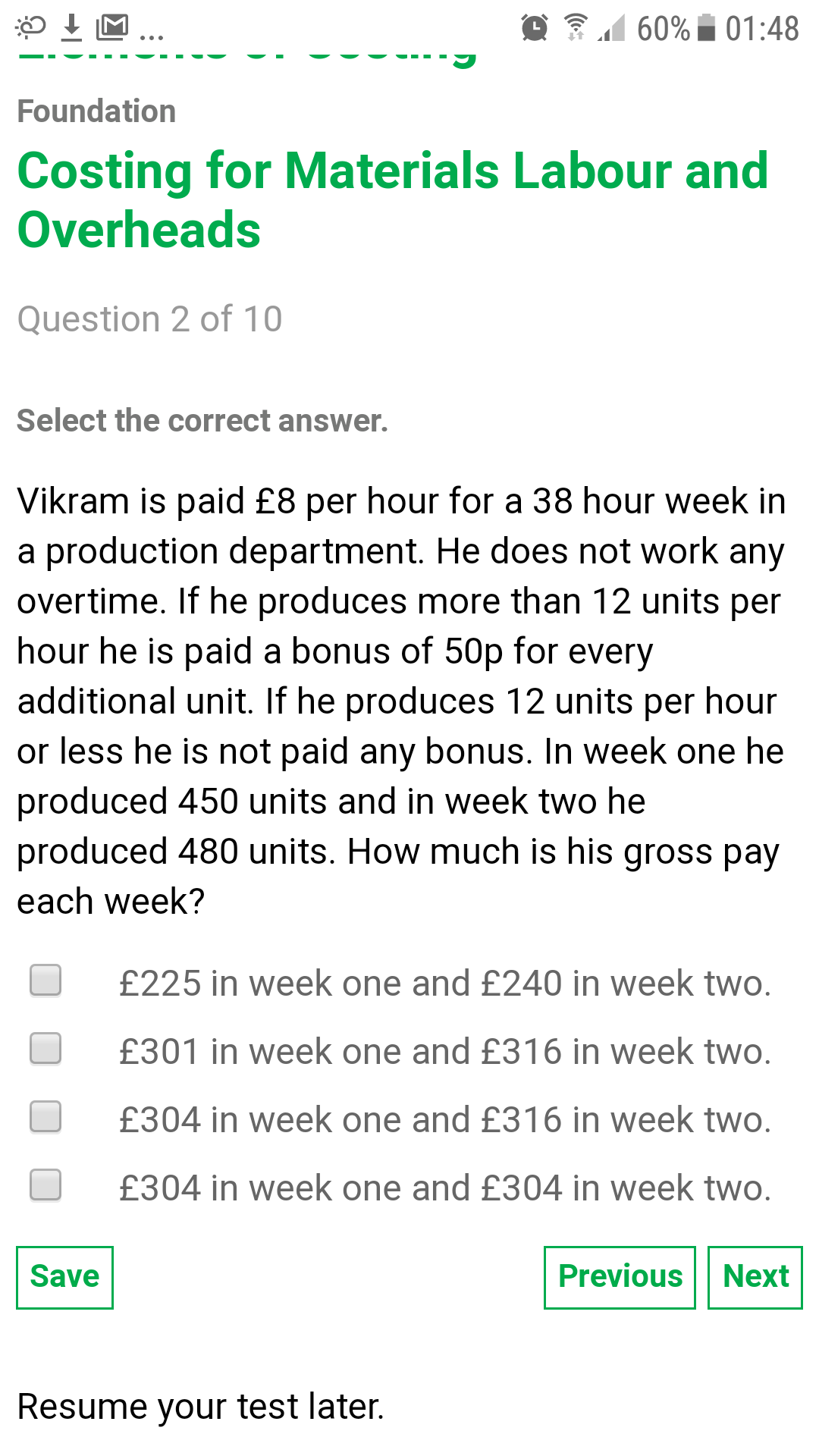Tick the £301 and £316 answer option
819x1456 pixels.
[45, 1049]
